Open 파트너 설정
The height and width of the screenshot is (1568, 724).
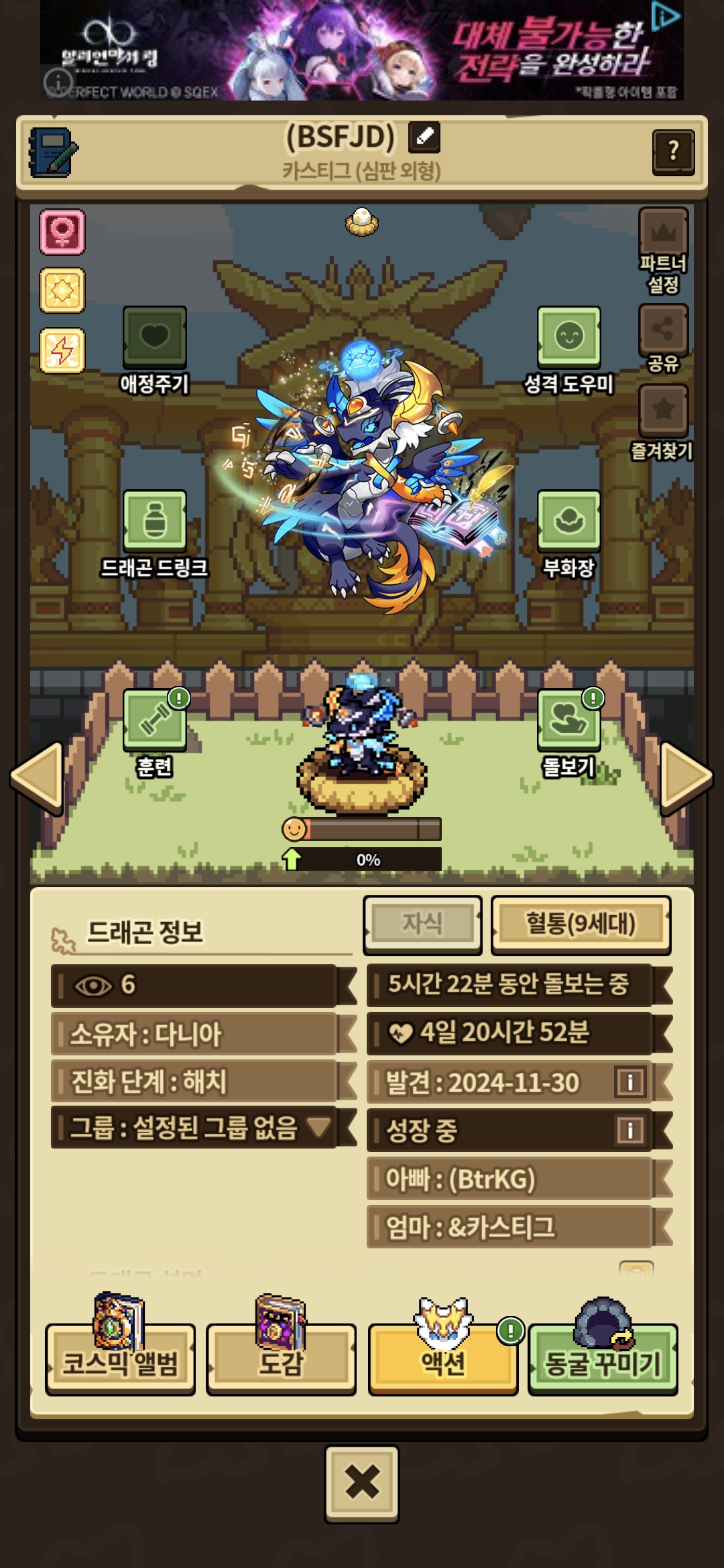point(664,251)
